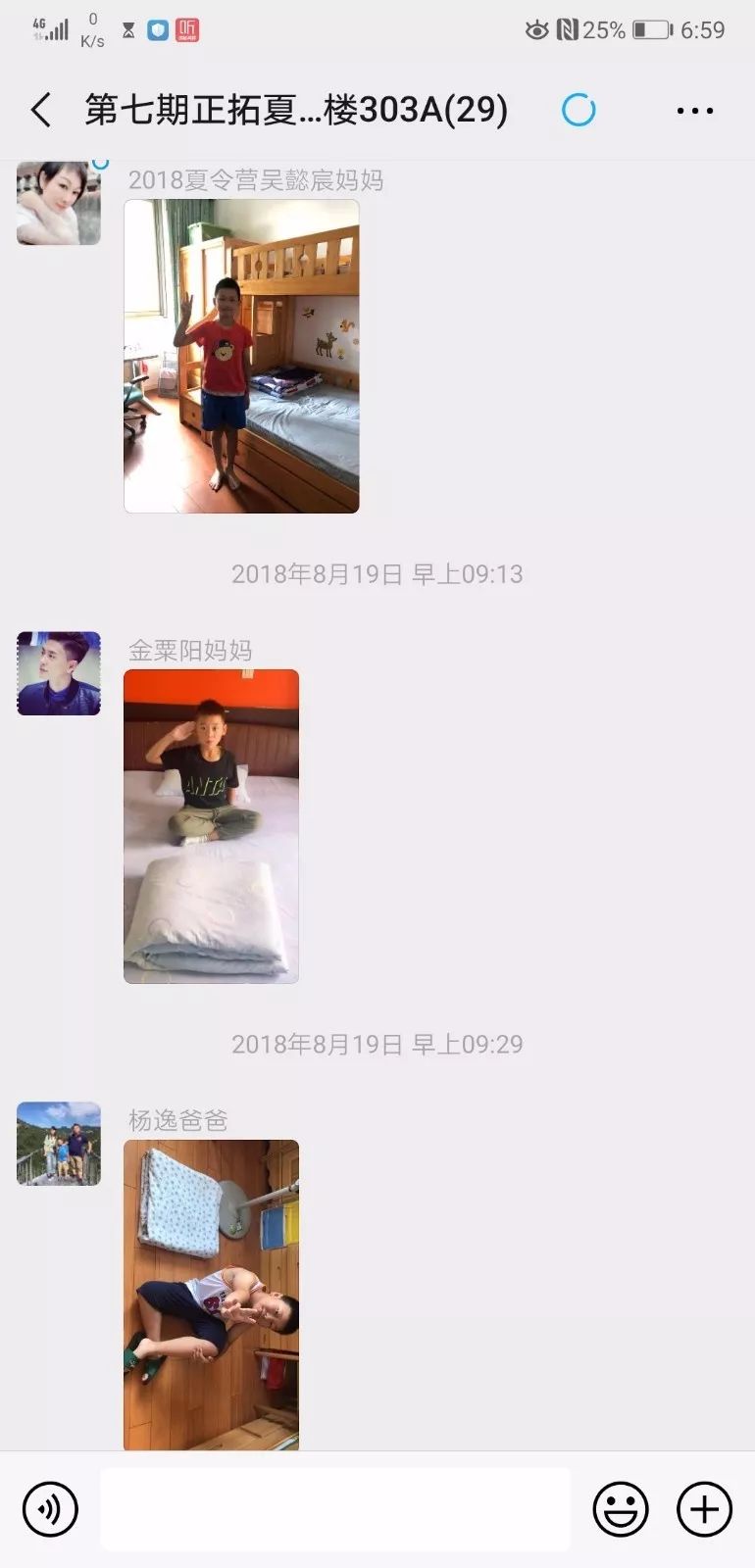This screenshot has height=1568, width=755.
Task: View photo sent by 金栗阳妈妈
Action: [211, 826]
